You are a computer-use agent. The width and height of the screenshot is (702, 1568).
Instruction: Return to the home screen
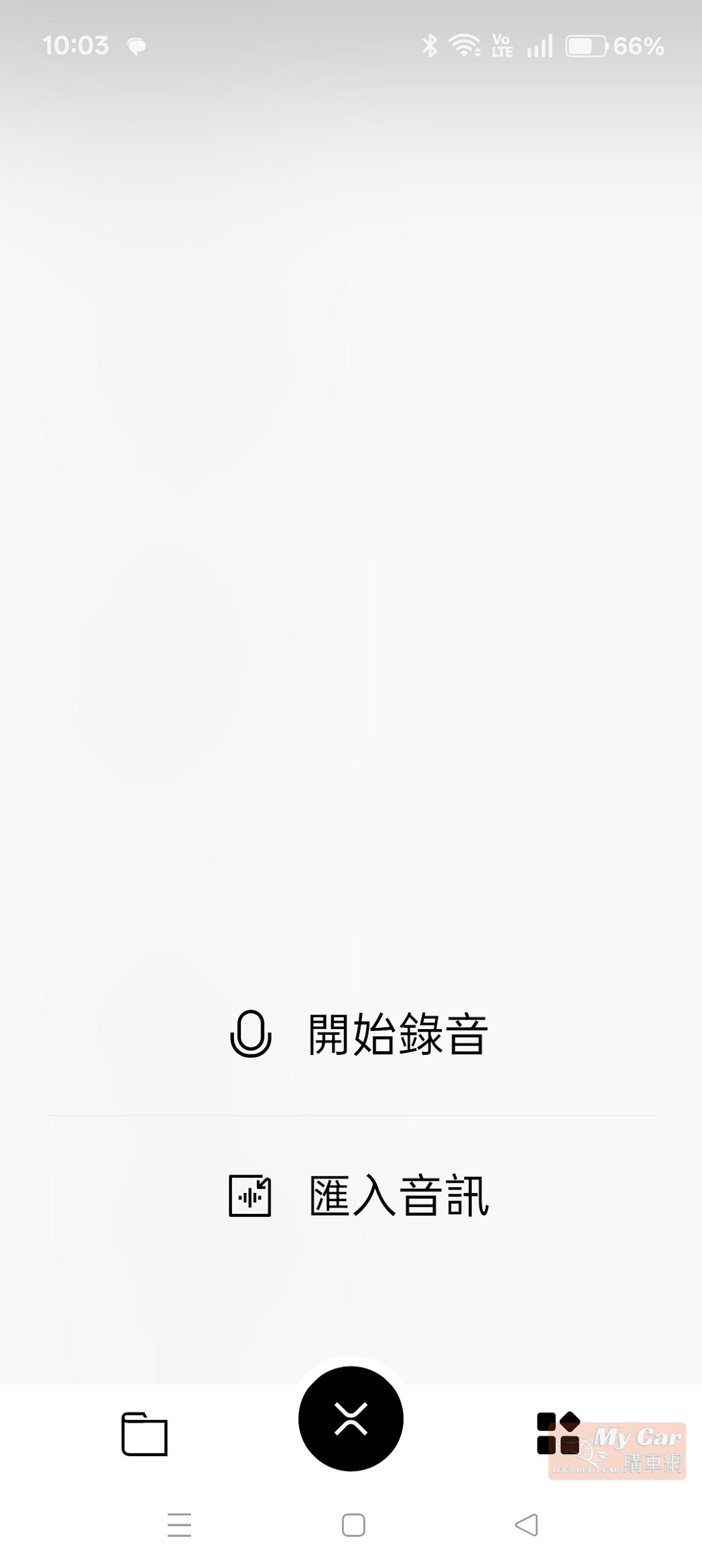[353, 1525]
